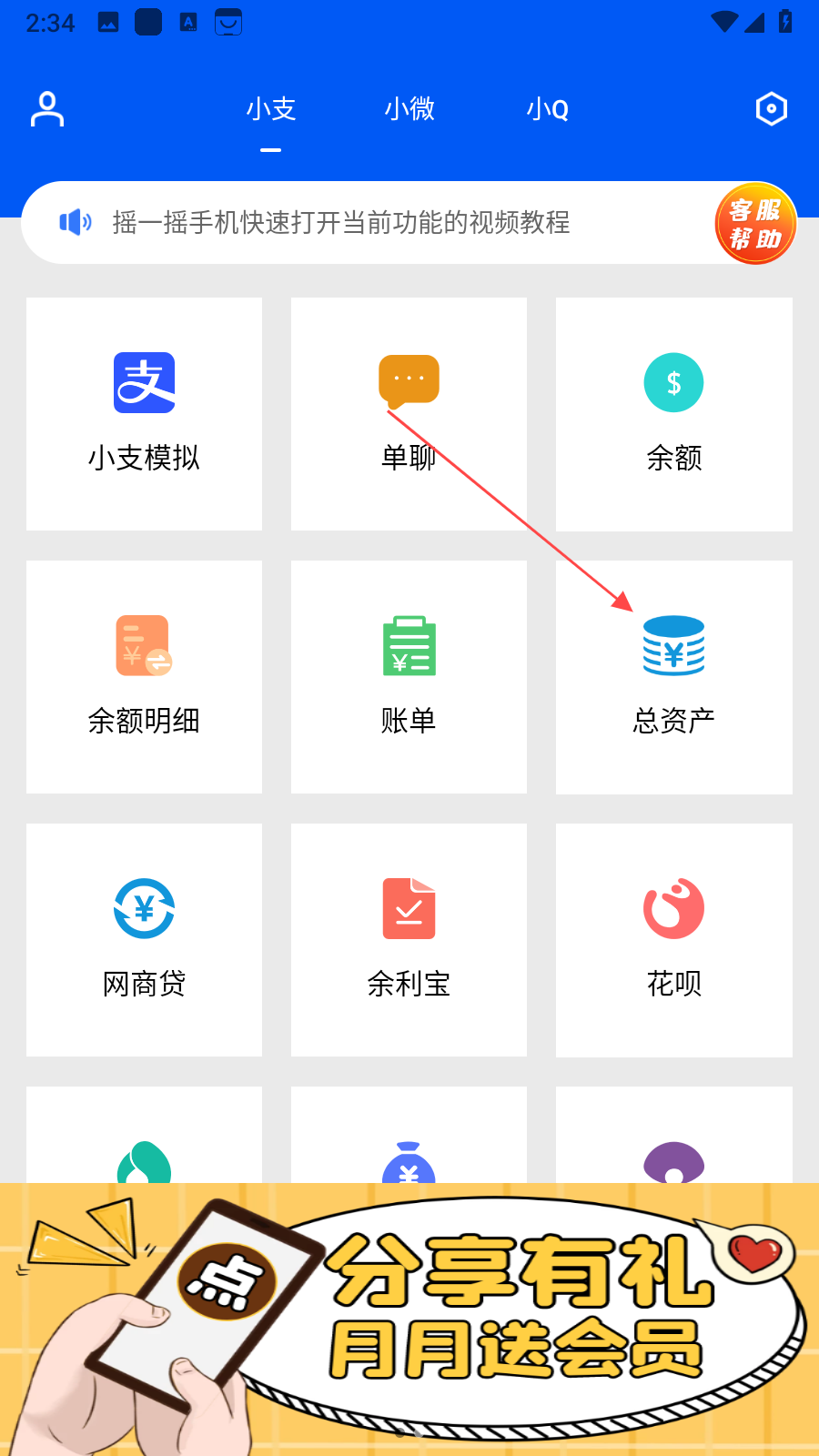The height and width of the screenshot is (1456, 819).
Task: Open the 单聊 chat tile
Action: [409, 414]
